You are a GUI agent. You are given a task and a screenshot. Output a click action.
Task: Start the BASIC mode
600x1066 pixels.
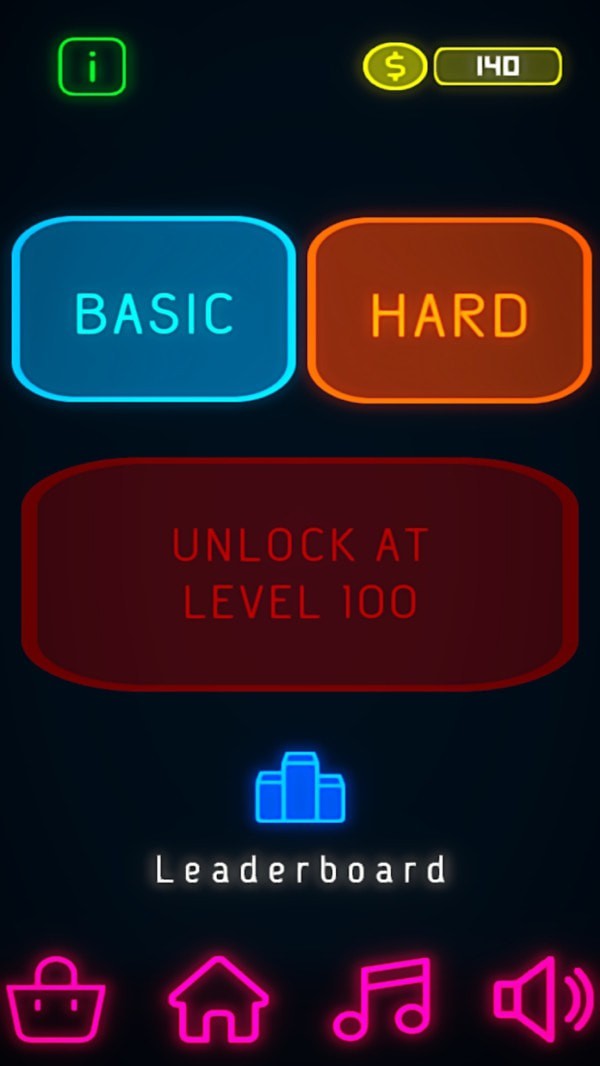(154, 310)
